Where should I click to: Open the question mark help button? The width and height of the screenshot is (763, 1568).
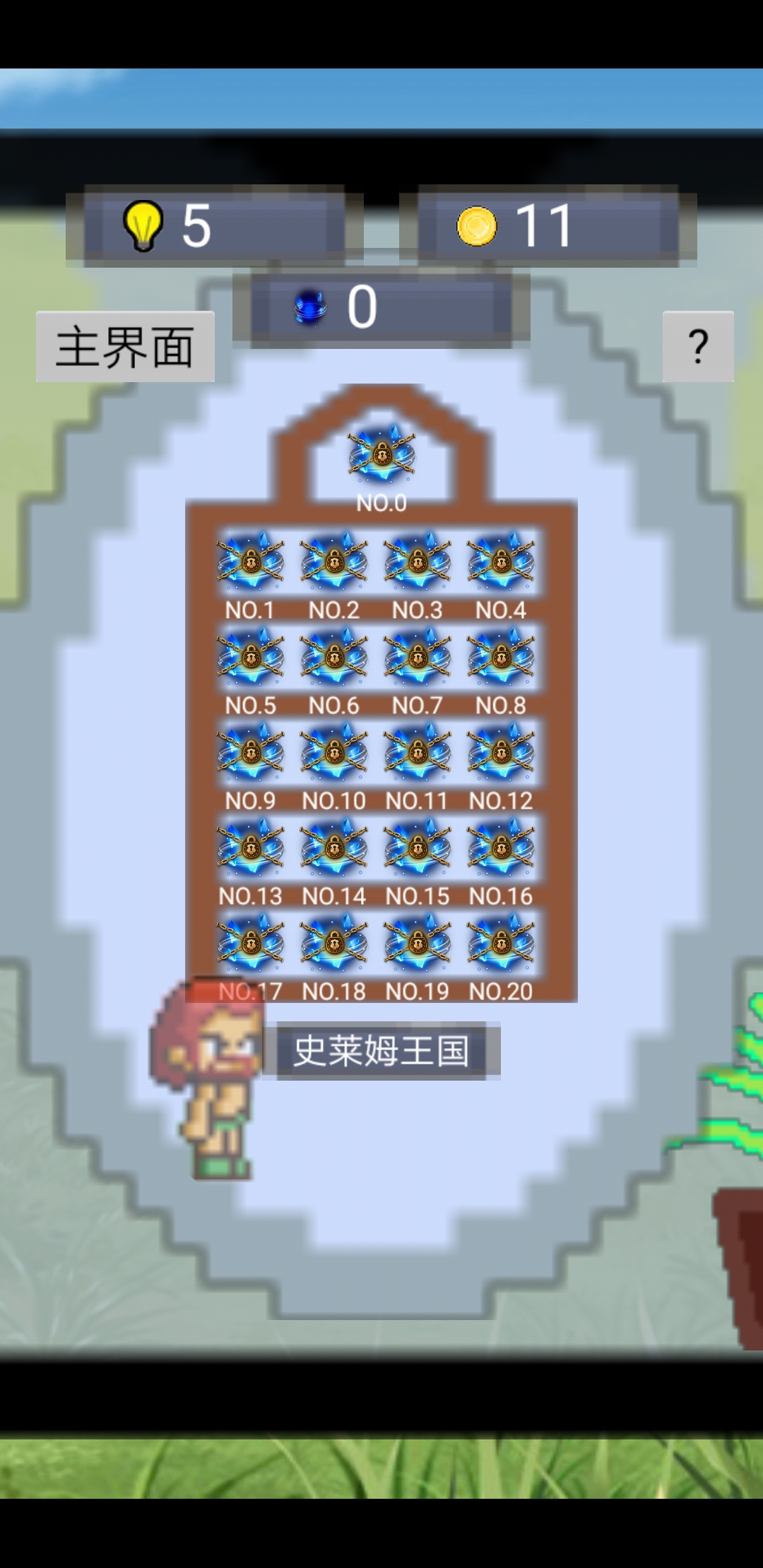click(698, 347)
